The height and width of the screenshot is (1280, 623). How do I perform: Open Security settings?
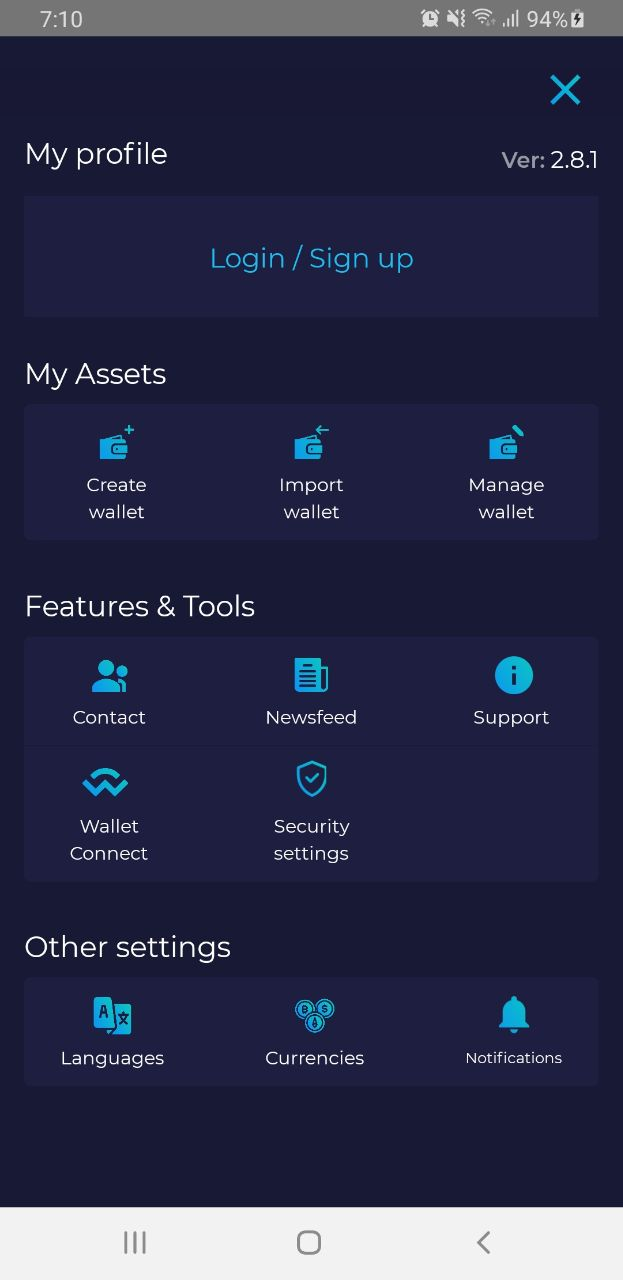pos(311,813)
